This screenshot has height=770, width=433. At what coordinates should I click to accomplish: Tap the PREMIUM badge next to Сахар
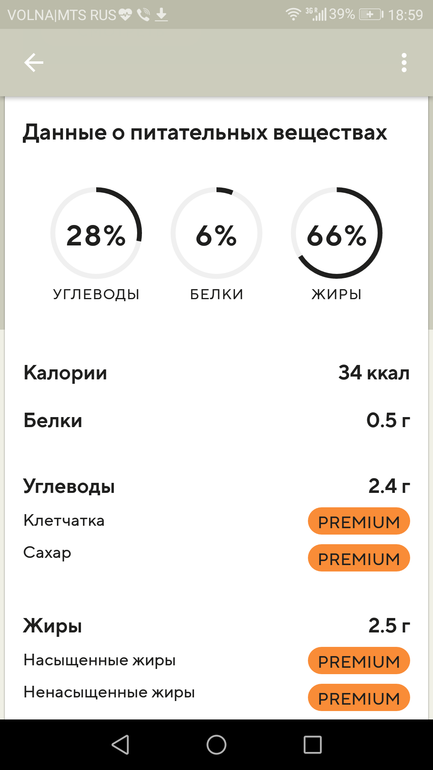359,558
